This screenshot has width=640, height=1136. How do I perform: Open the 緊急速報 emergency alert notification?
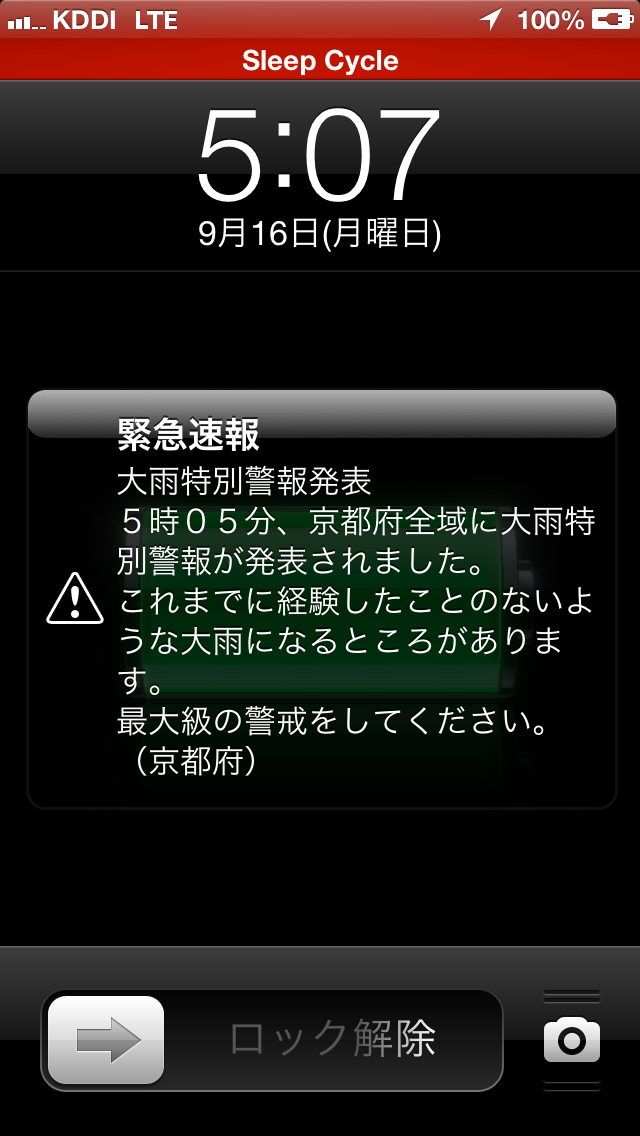pyautogui.click(x=321, y=598)
